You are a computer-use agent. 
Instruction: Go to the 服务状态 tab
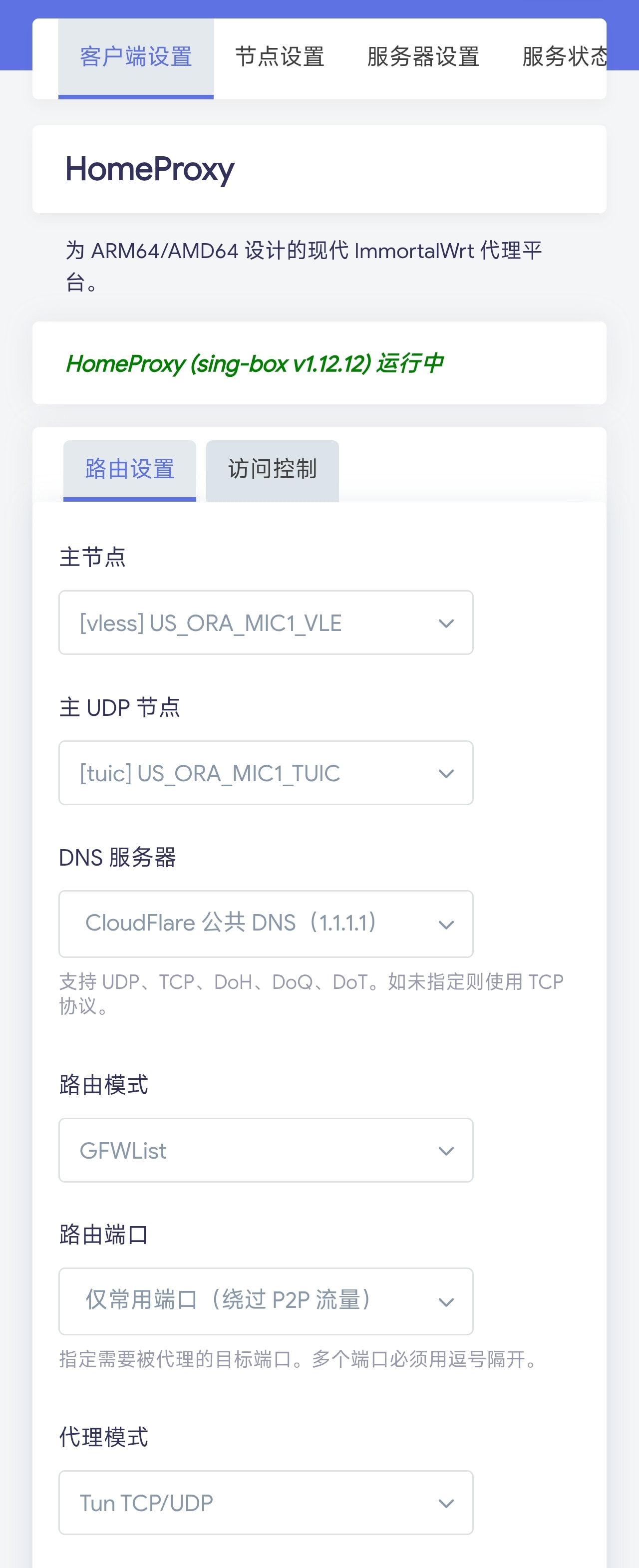(564, 57)
